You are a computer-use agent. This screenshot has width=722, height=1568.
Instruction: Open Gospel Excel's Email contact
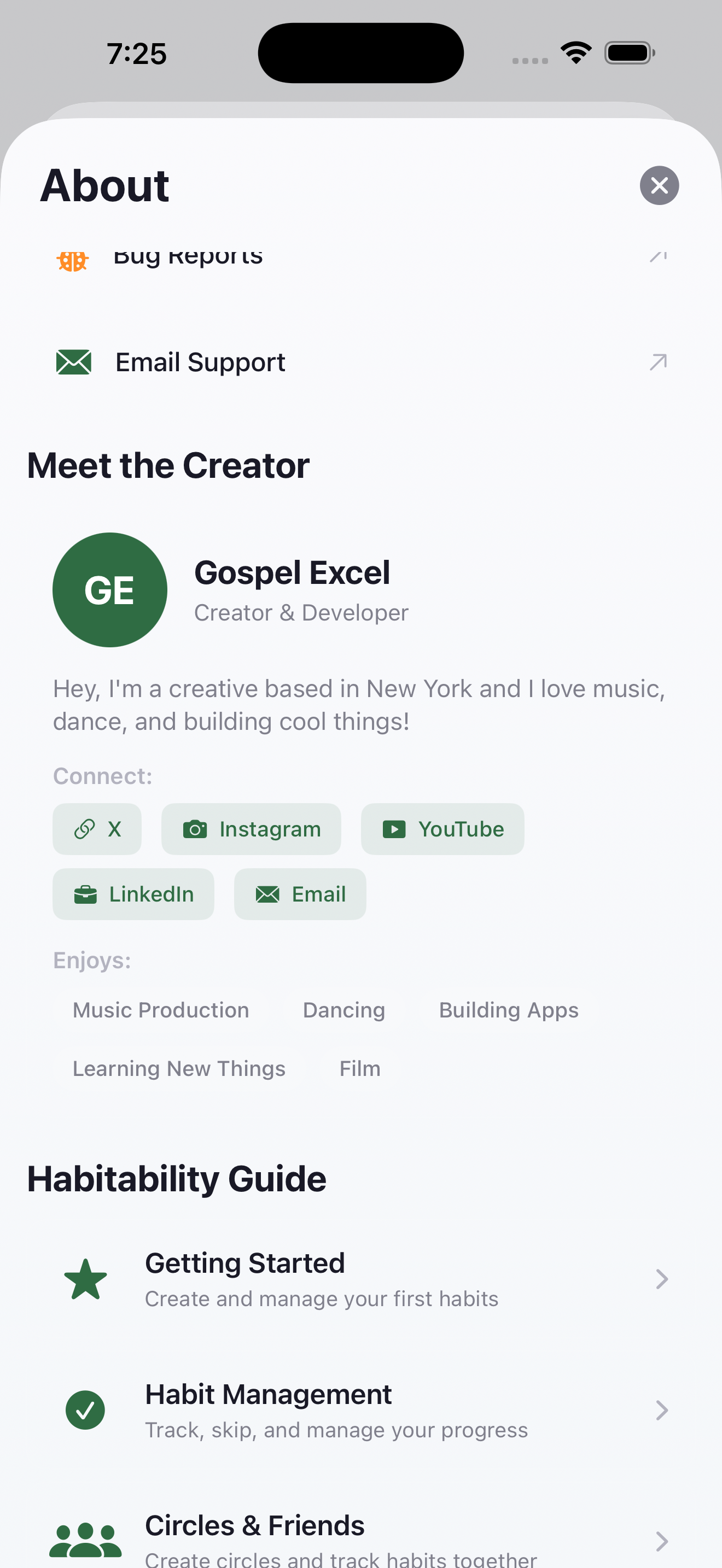300,894
